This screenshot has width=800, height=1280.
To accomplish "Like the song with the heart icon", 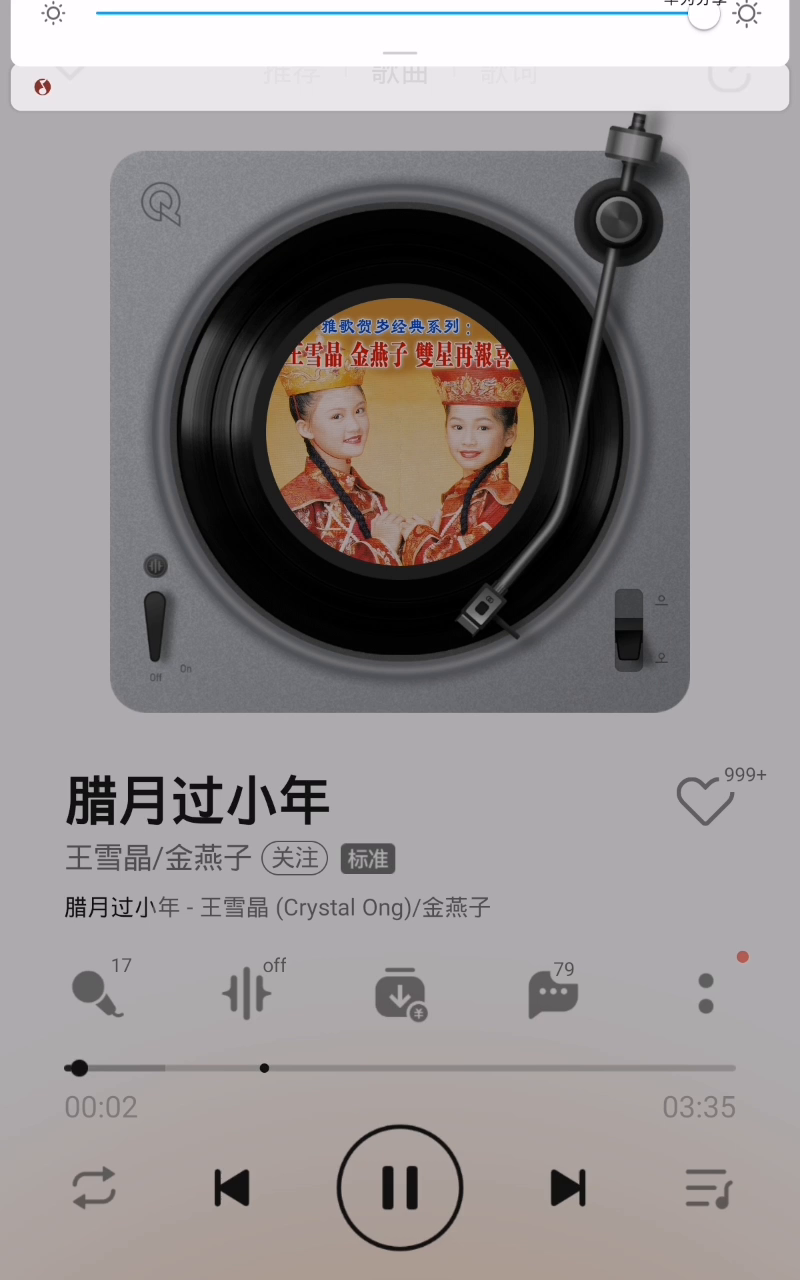I will tap(705, 800).
